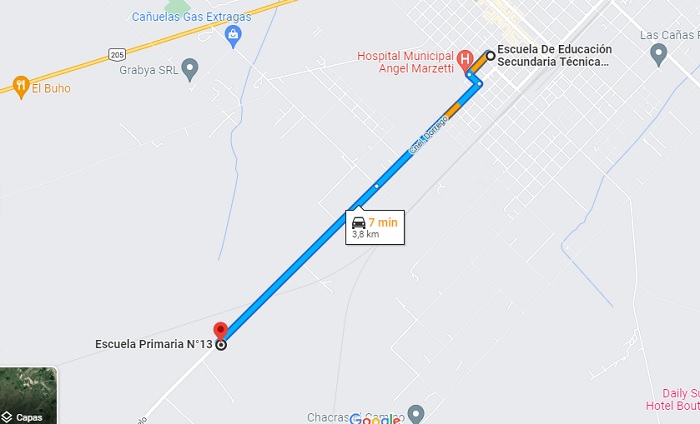
Task: Tap the Escuela Primaria N°13 destination pin
Action: pos(221,331)
